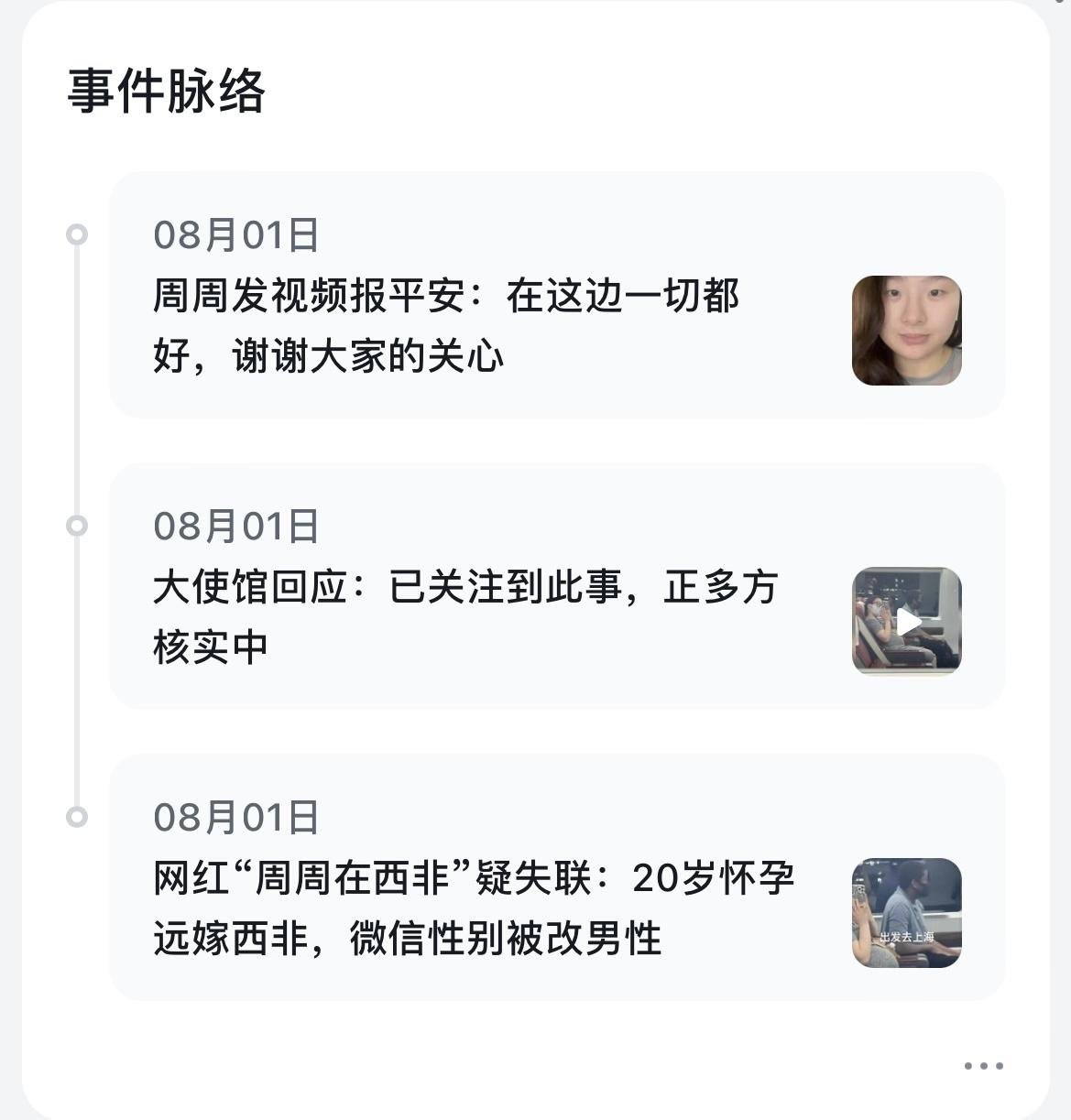
Task: Click the play icon on the embassy response video
Action: (907, 620)
